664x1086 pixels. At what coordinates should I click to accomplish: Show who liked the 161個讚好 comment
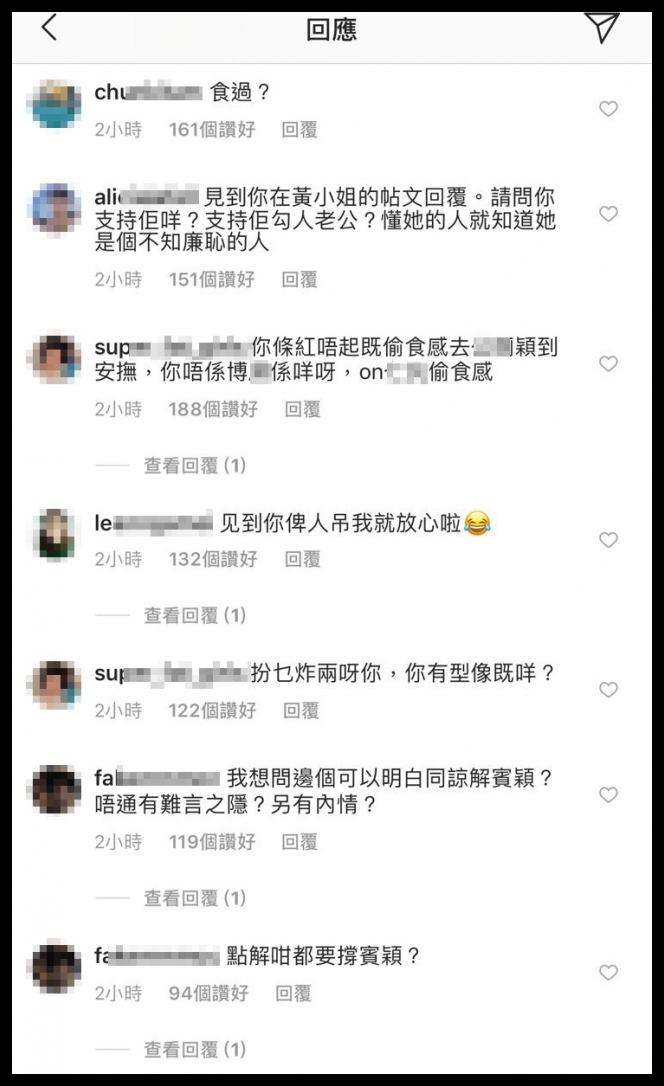[212, 130]
